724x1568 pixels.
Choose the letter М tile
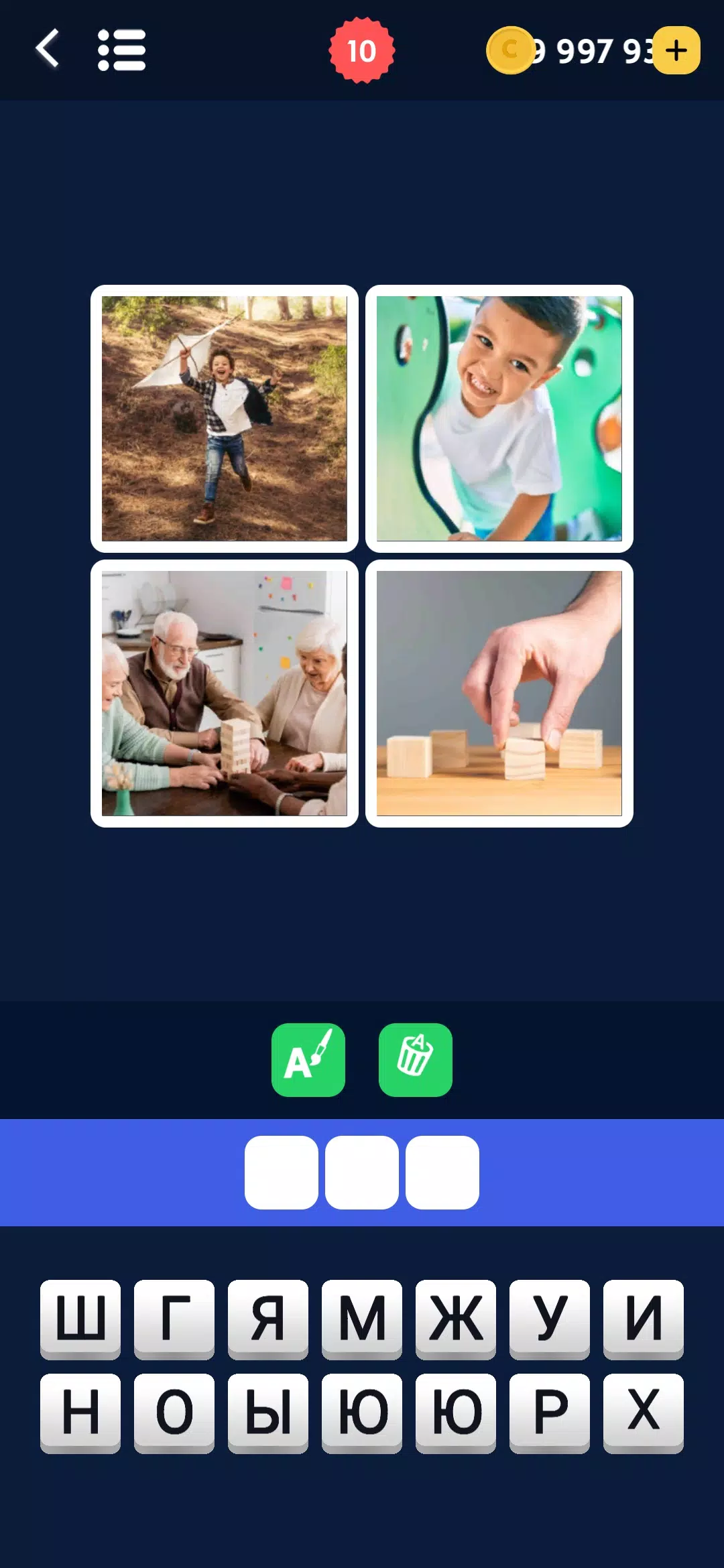coord(362,1318)
